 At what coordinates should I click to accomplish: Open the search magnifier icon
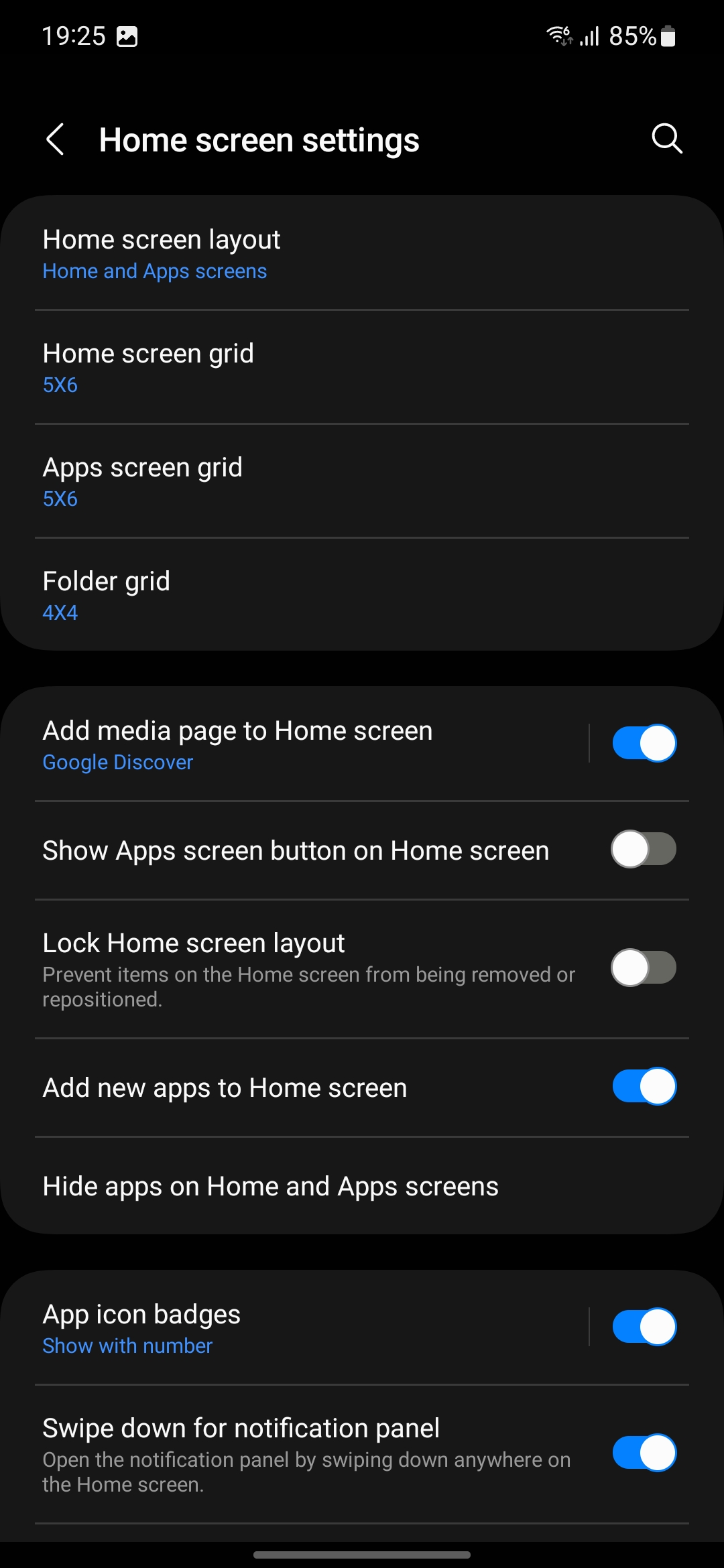coord(666,139)
